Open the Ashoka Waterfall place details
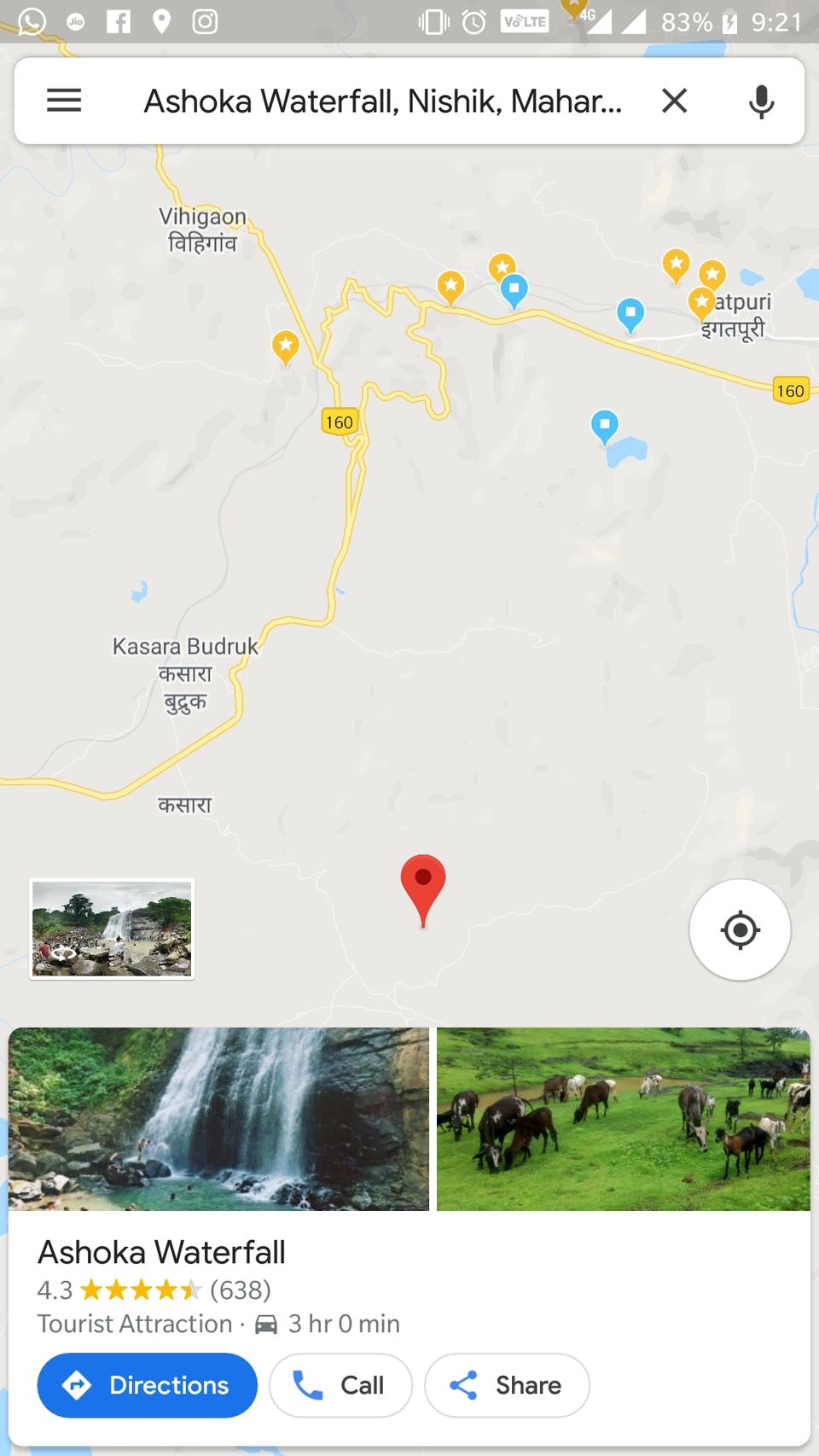Screen dimensions: 819x1456 (162, 1253)
